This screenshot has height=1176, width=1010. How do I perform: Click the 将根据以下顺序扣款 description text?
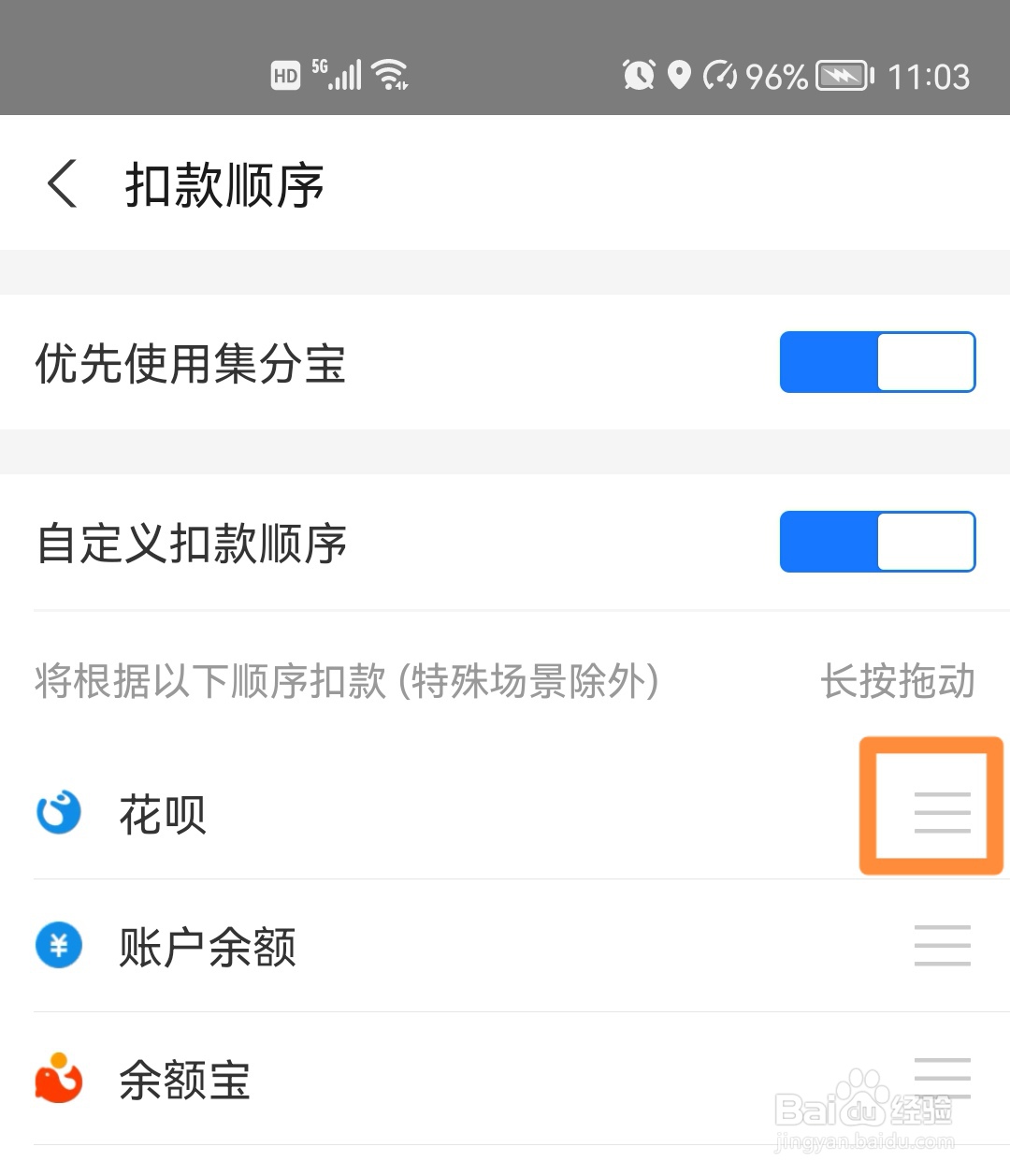[x=346, y=683]
